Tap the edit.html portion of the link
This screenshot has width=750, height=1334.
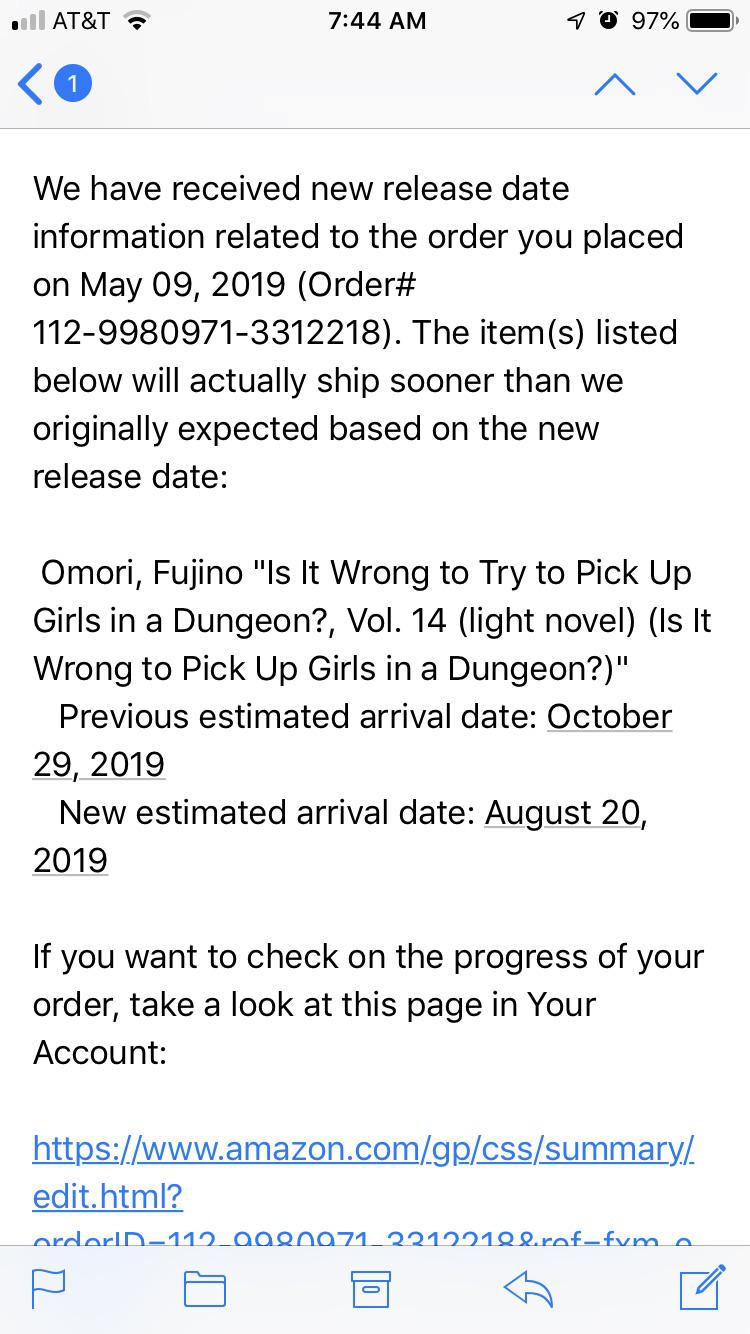108,1196
